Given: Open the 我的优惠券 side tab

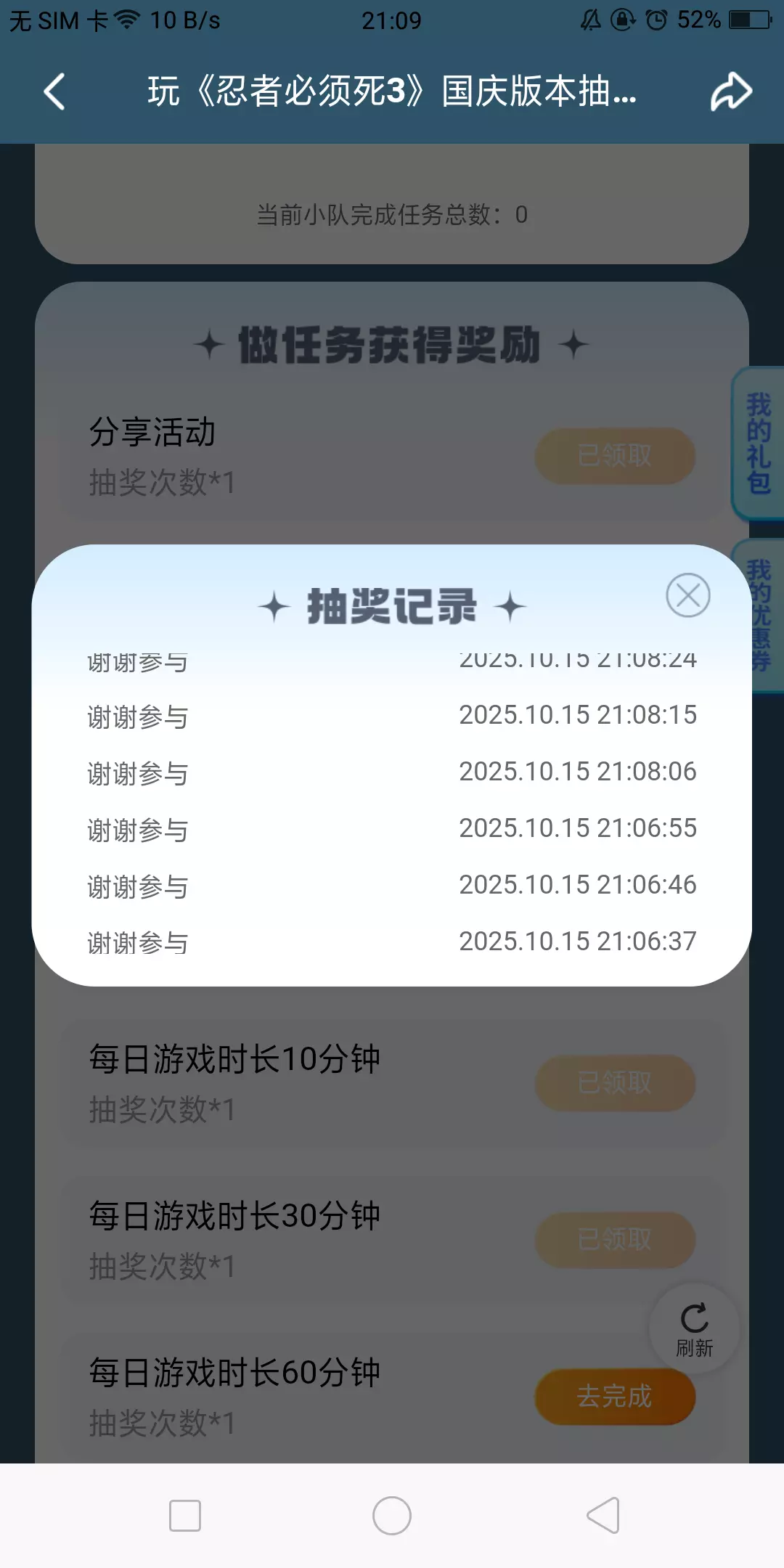Looking at the screenshot, I should (761, 616).
